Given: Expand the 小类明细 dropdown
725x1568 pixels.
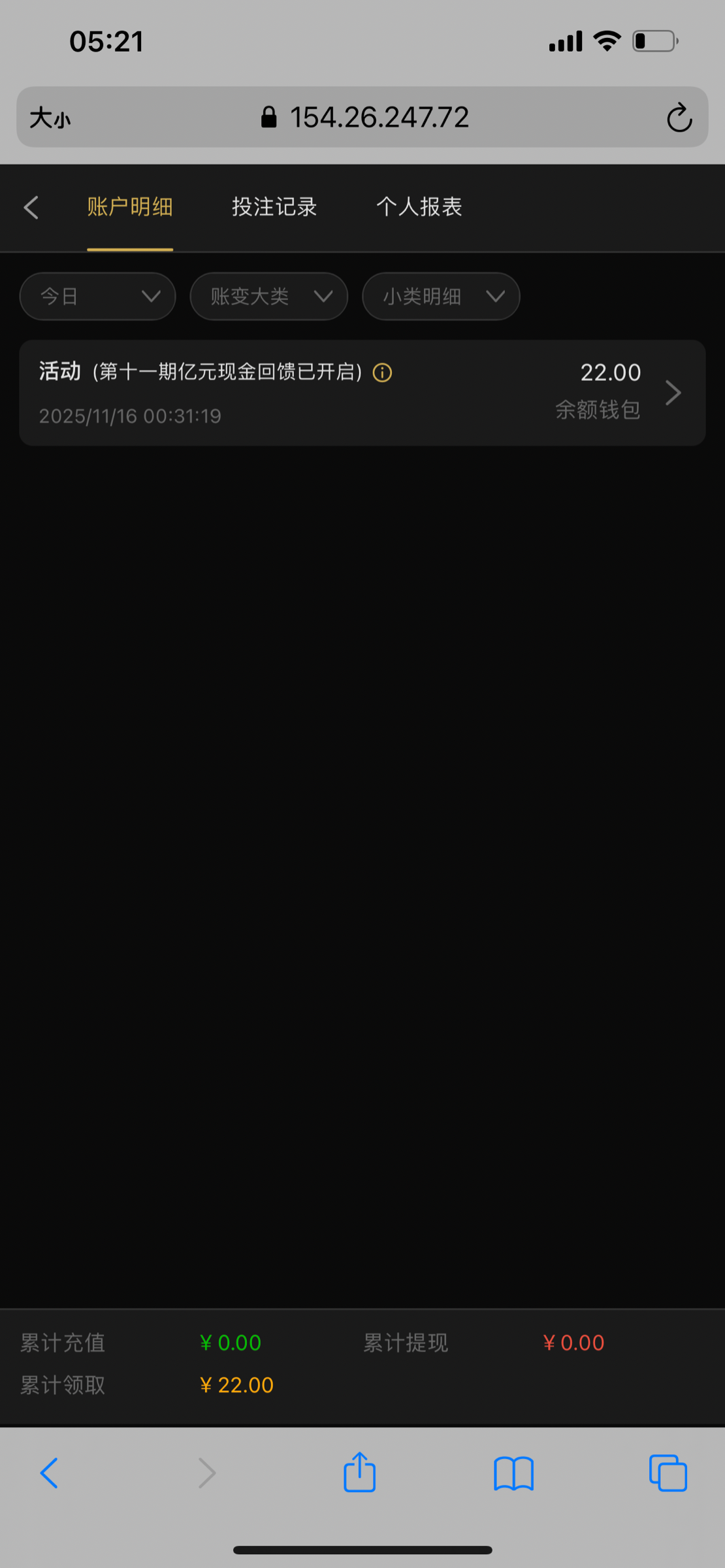Looking at the screenshot, I should click(441, 297).
